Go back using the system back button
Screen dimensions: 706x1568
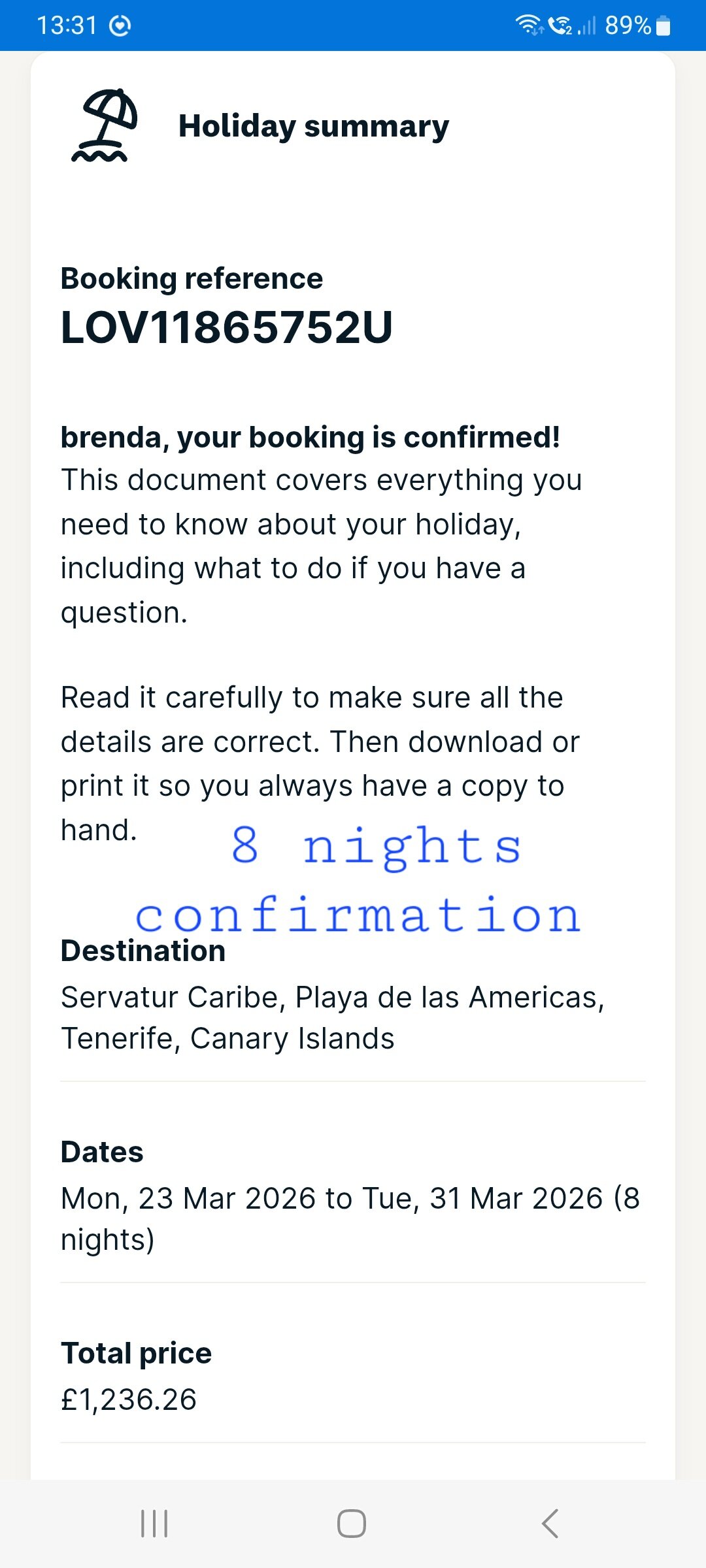550,1524
